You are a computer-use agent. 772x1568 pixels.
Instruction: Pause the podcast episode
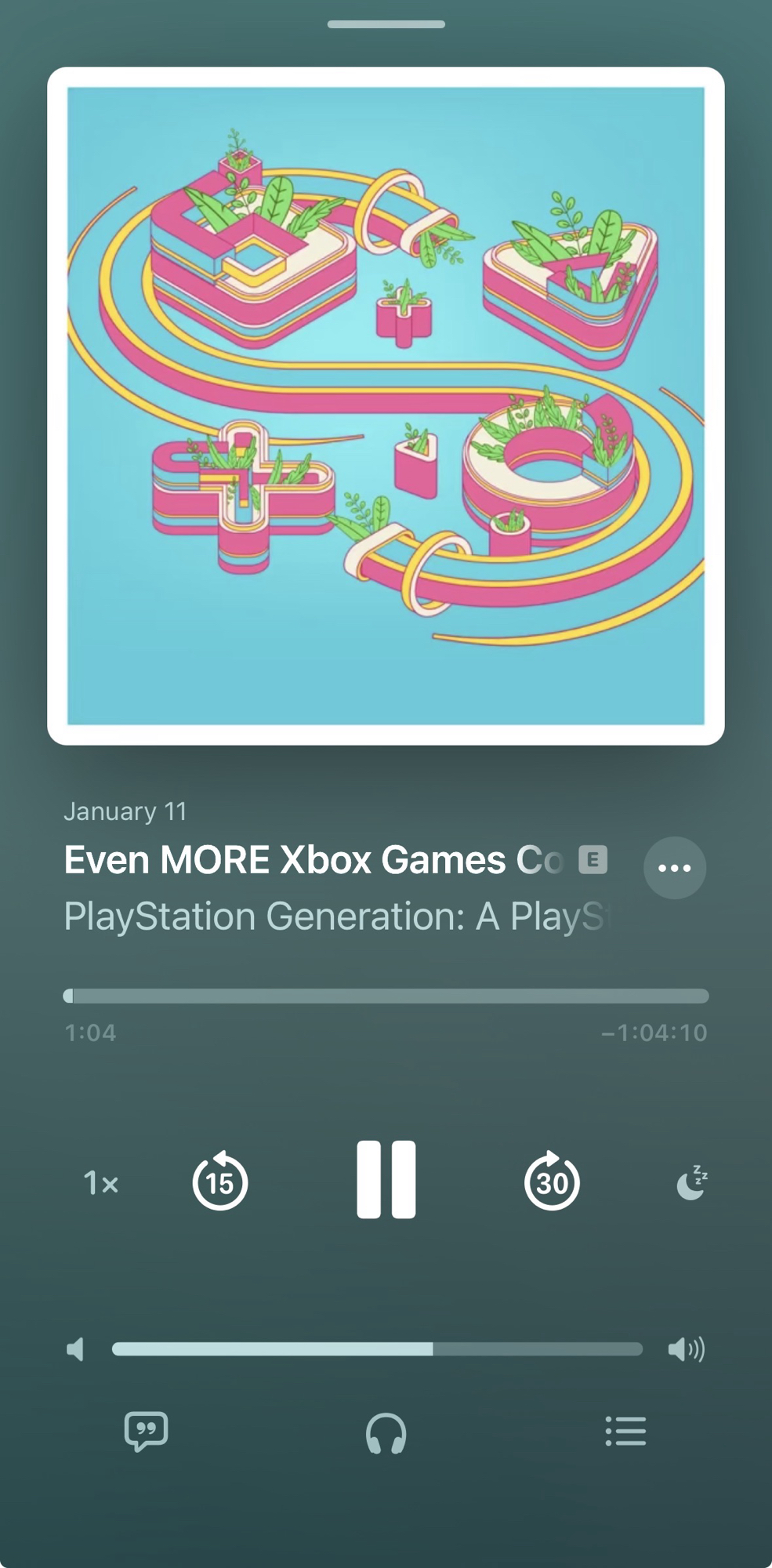[x=386, y=1180]
